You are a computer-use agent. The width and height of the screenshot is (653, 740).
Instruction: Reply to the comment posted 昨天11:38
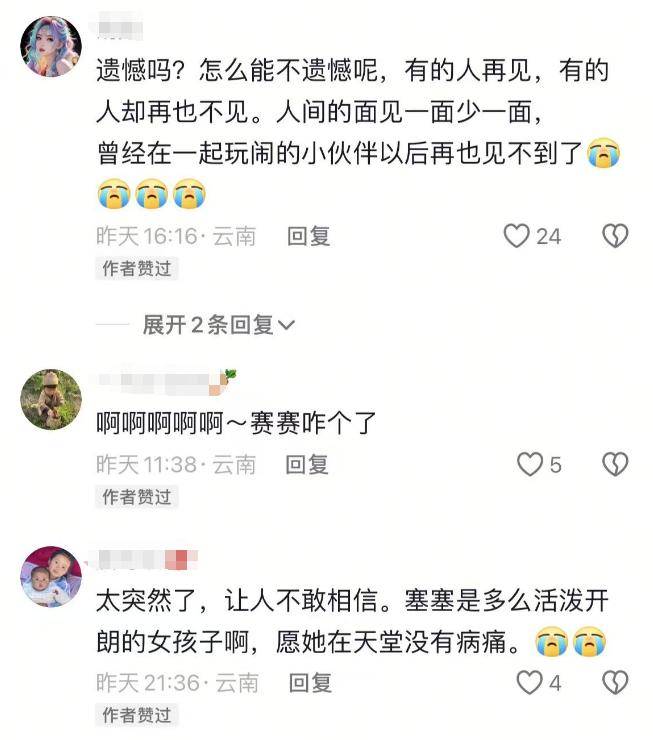click(x=307, y=464)
